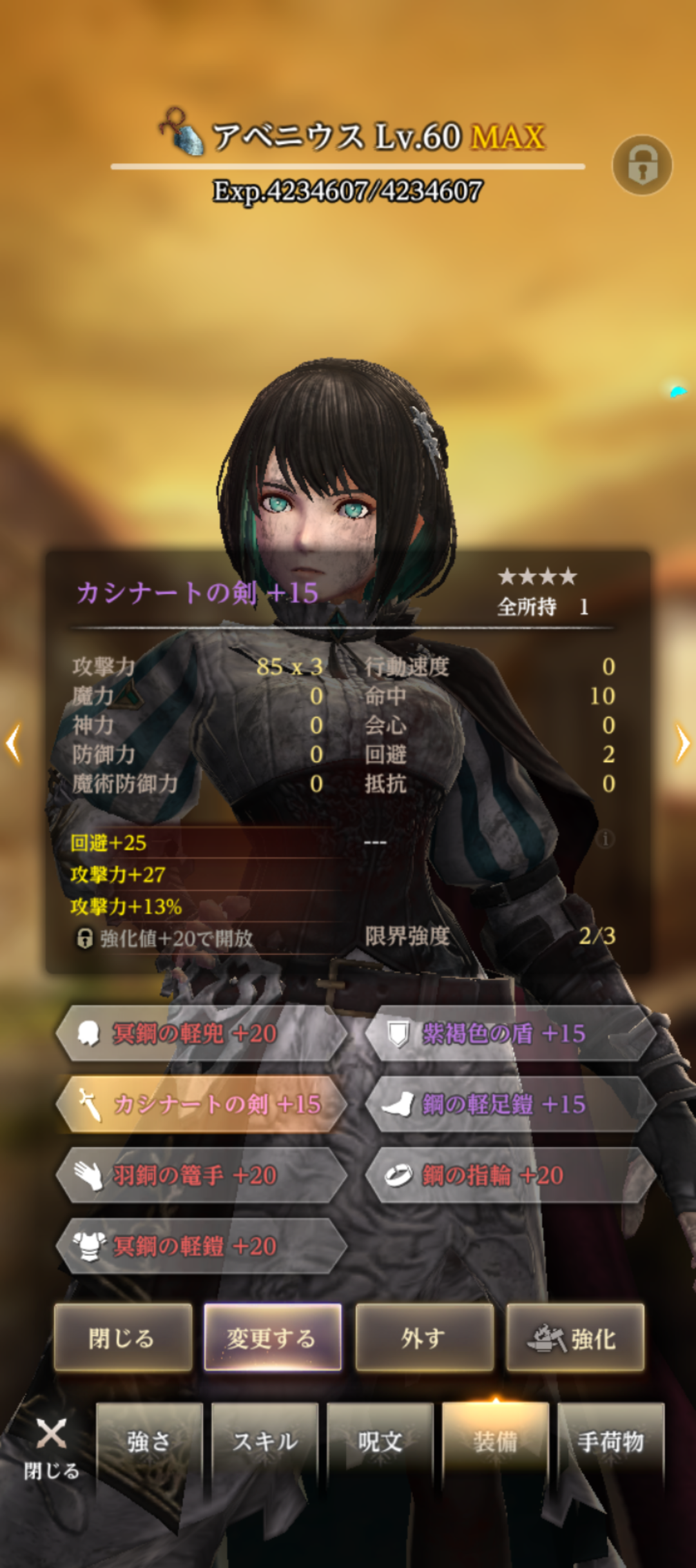Tap 変更する to change equipment
This screenshot has height=1568, width=696.
273,1338
